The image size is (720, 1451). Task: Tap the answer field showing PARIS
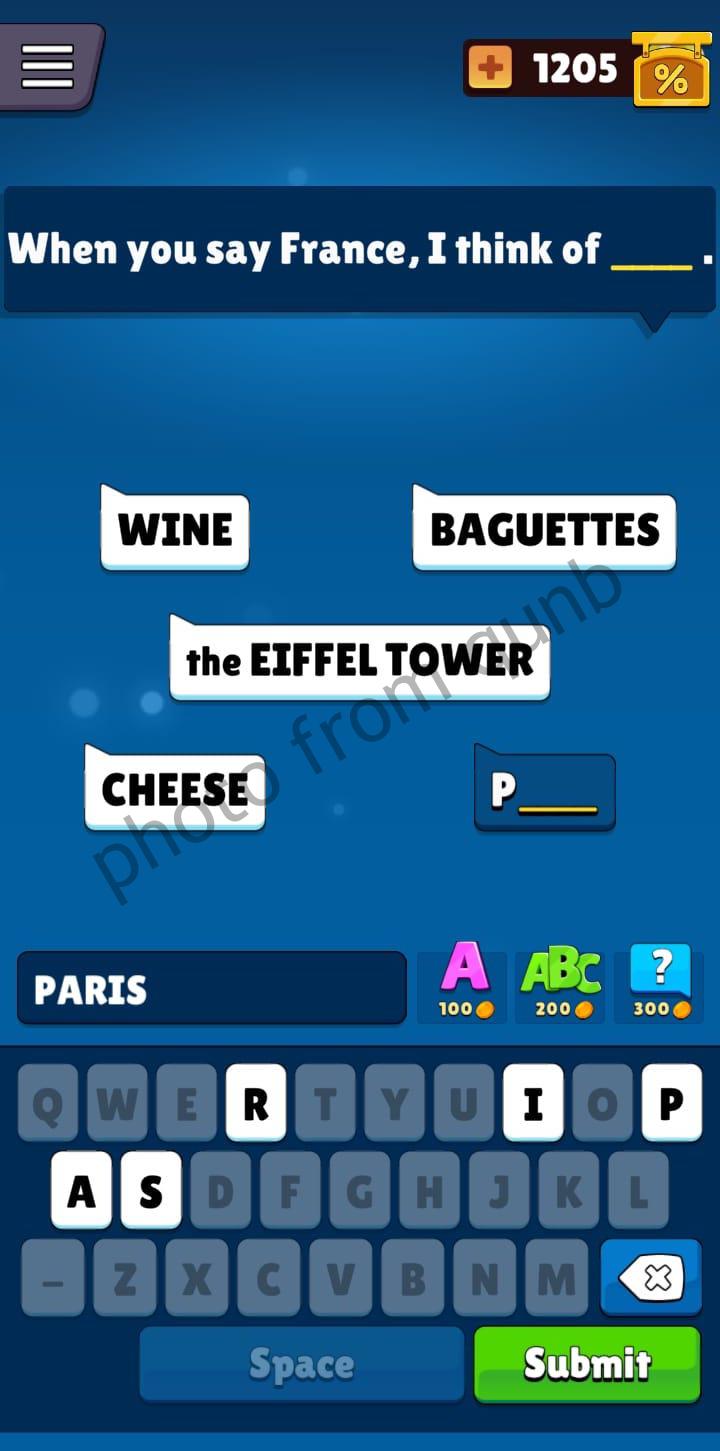pos(212,988)
